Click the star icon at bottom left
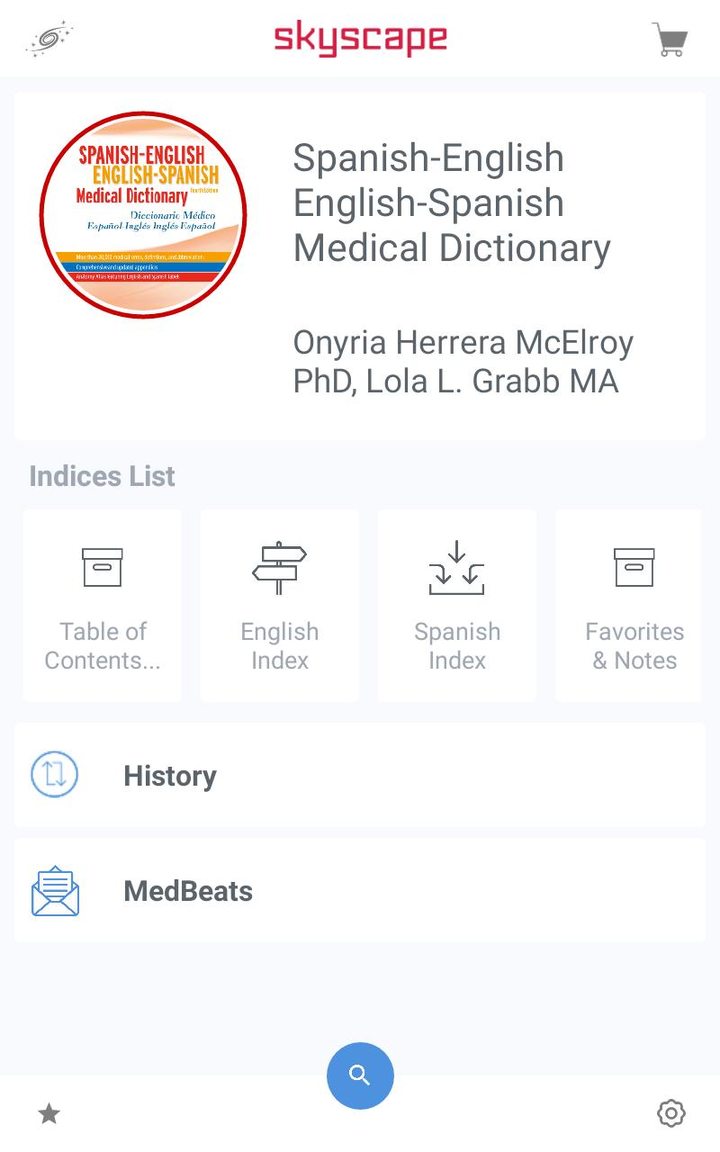Image resolution: width=720 pixels, height=1152 pixels. click(48, 1113)
